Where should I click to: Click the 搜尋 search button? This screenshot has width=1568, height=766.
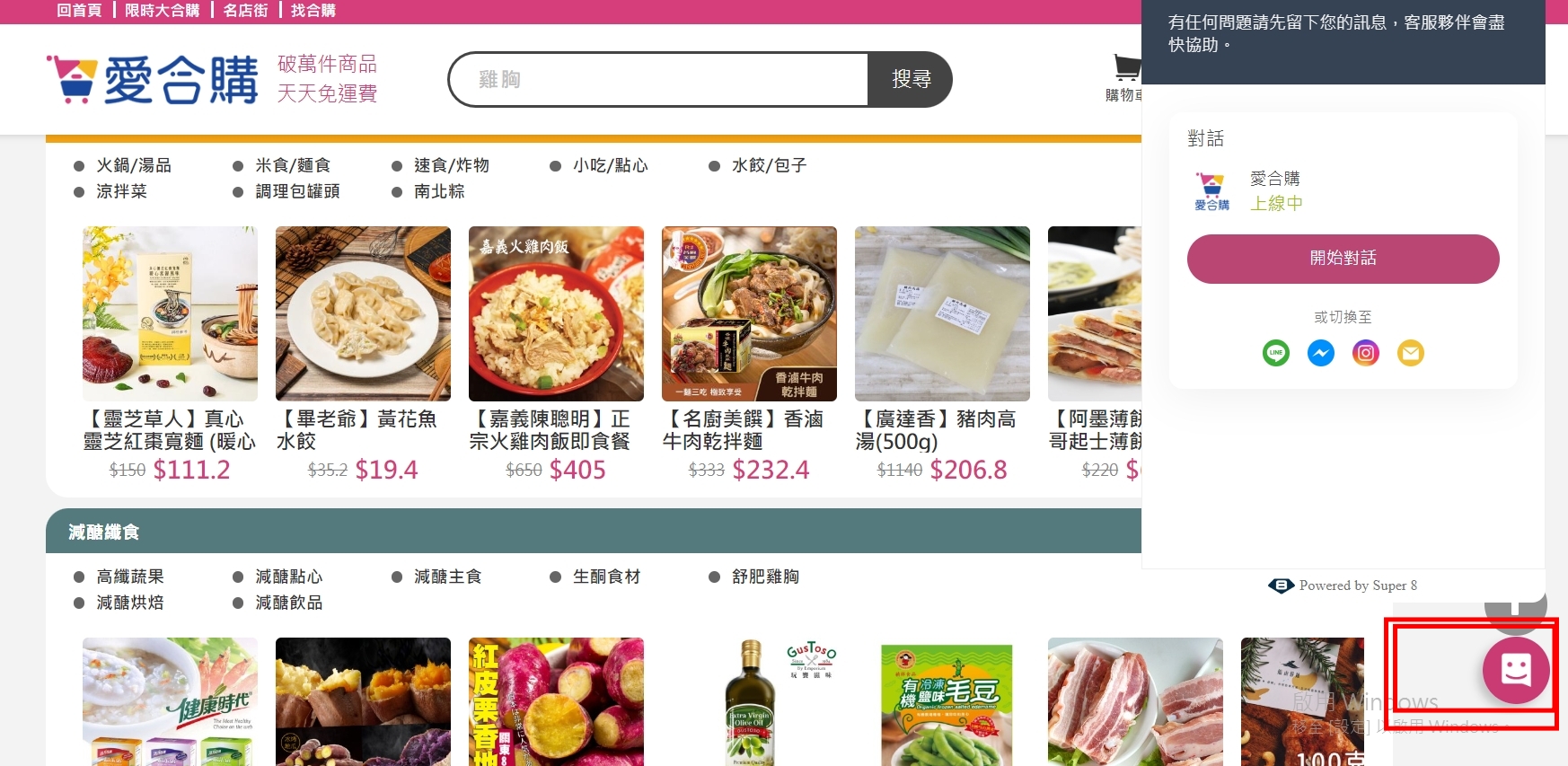tap(911, 79)
